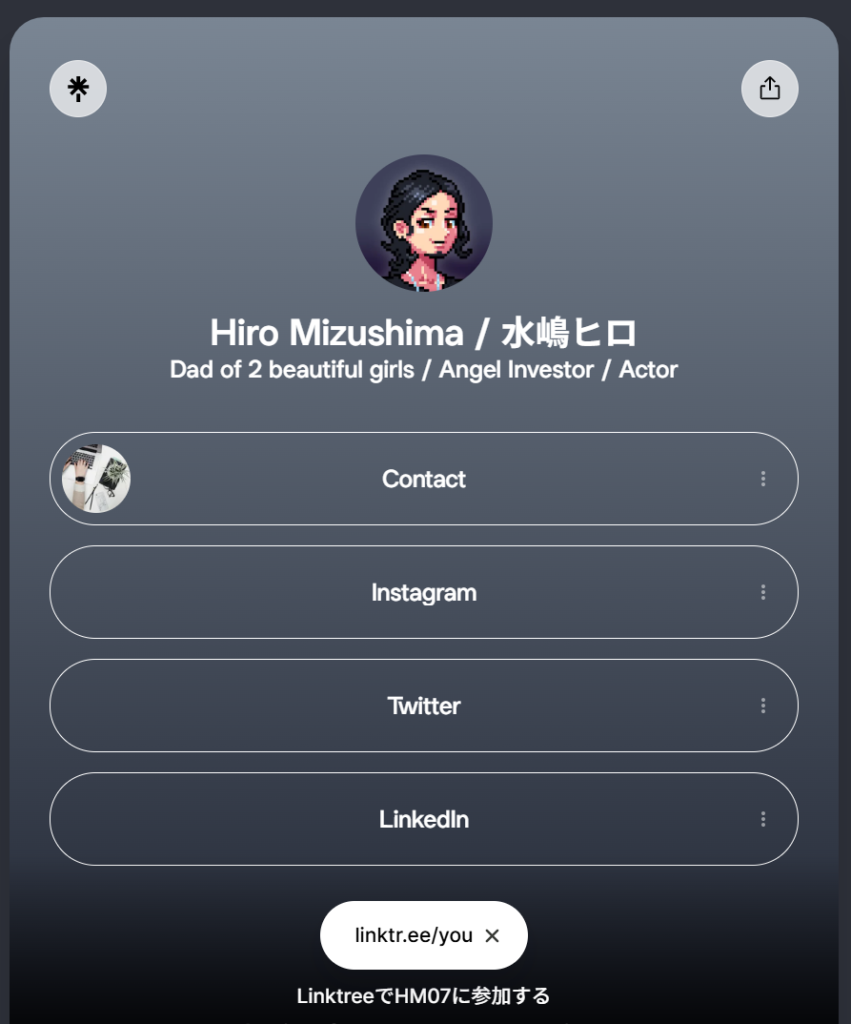Open the Twitter link
This screenshot has width=851, height=1024.
click(423, 706)
